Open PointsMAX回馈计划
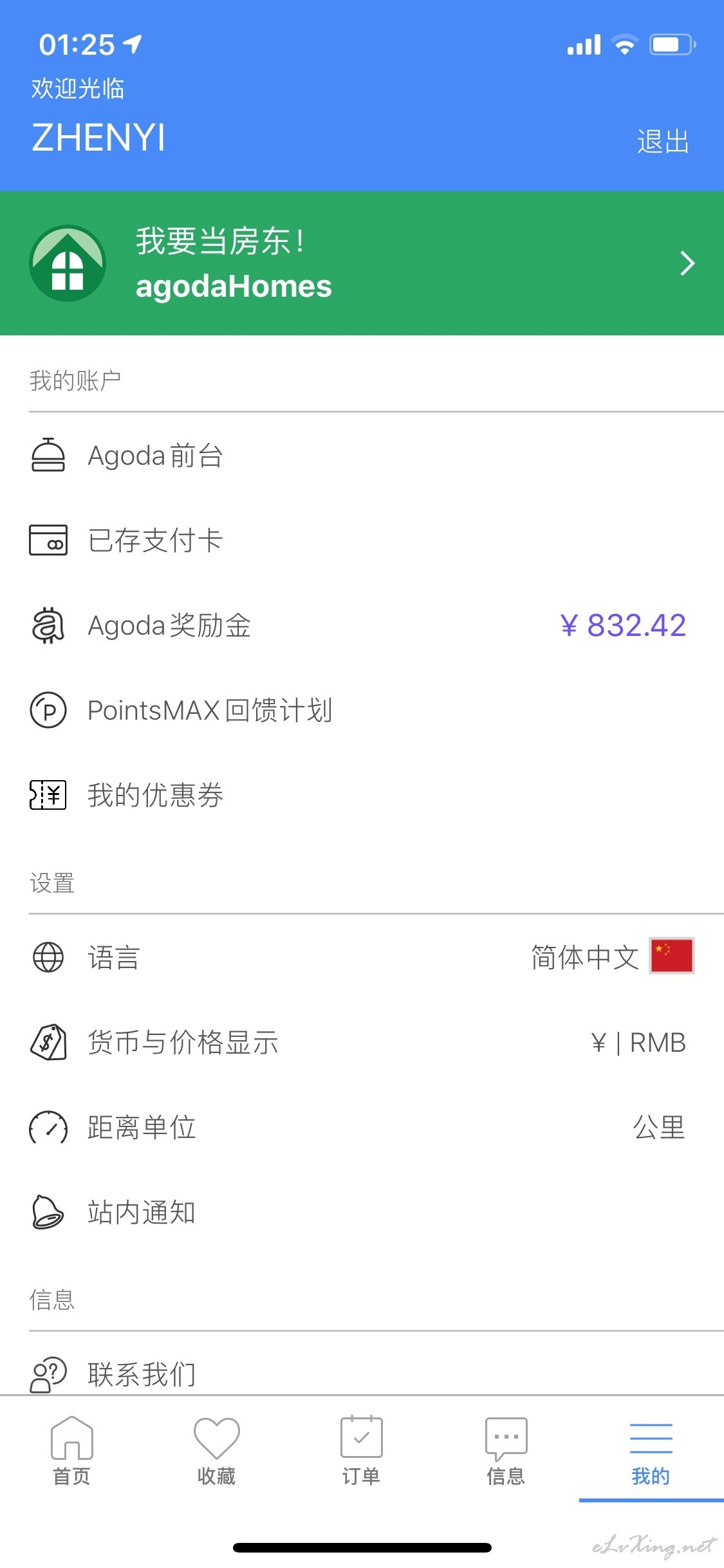 [x=362, y=710]
